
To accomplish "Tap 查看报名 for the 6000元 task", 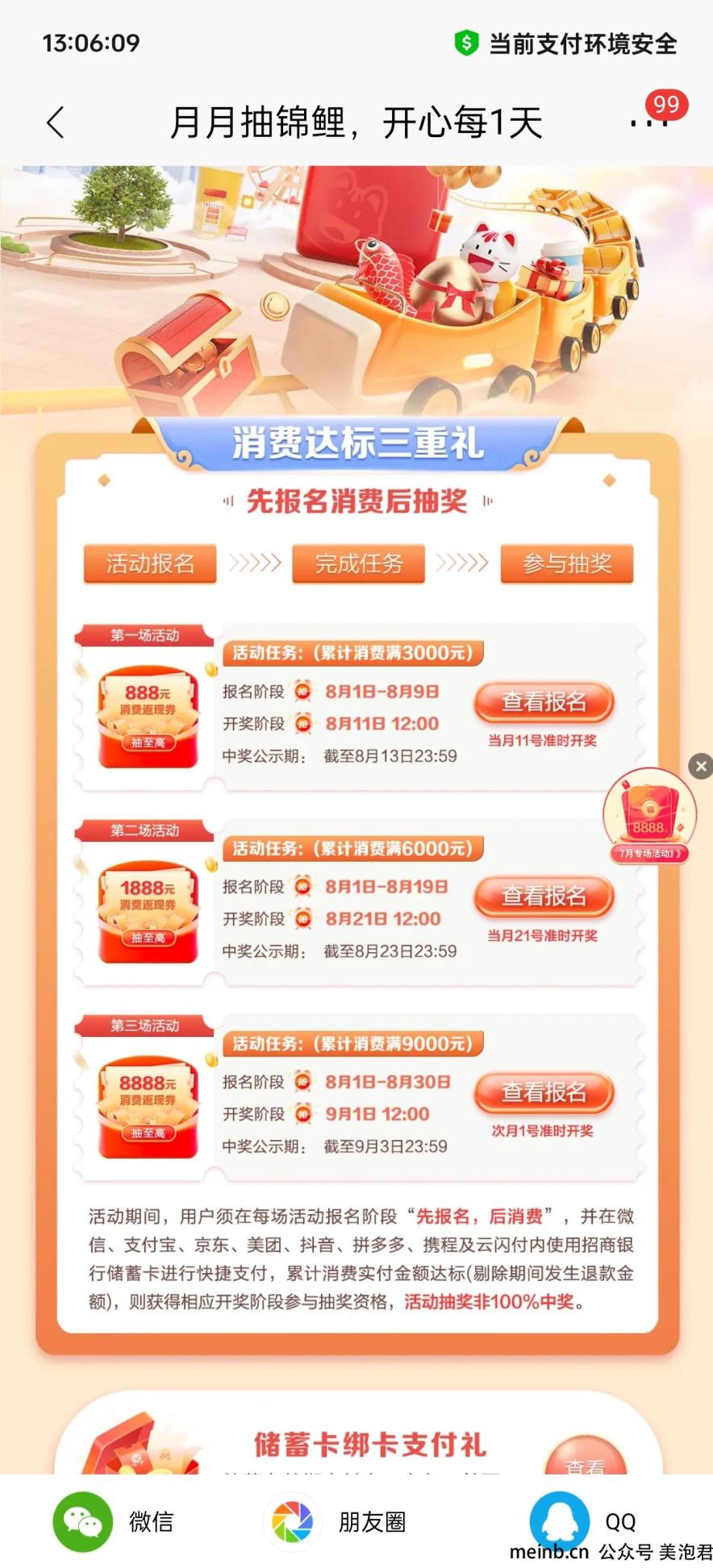I will coord(544,896).
